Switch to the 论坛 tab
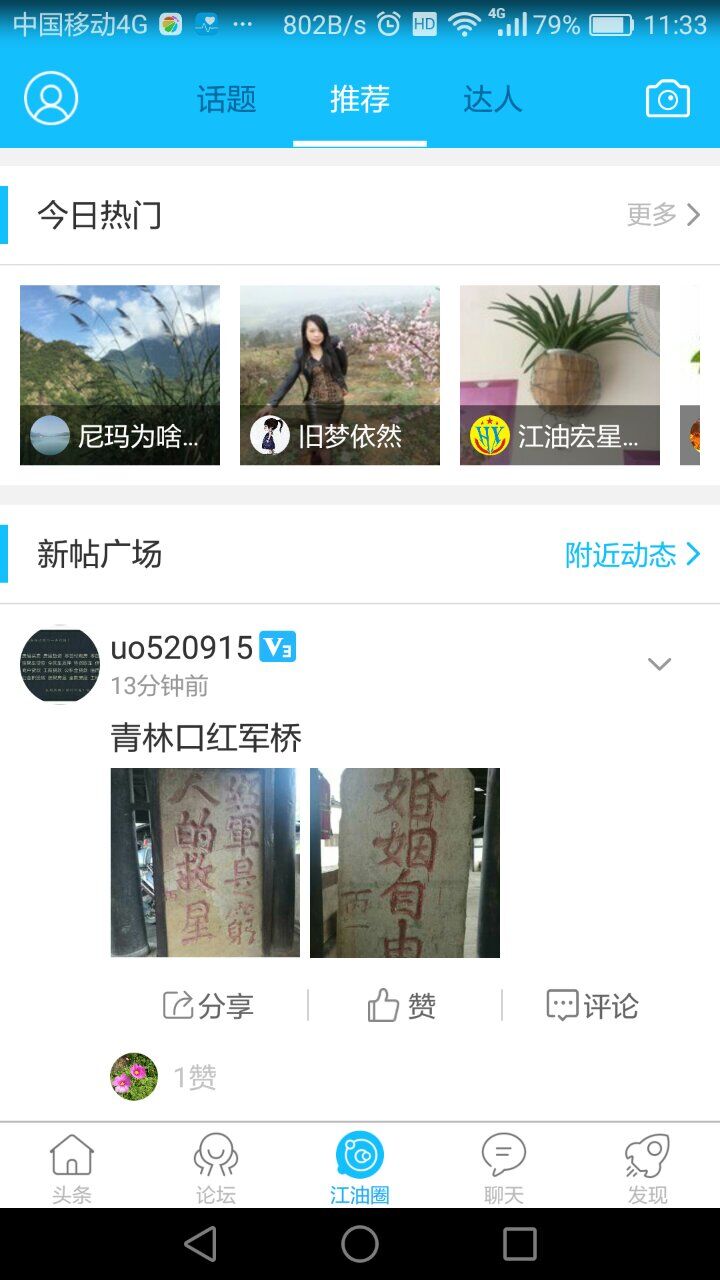This screenshot has width=720, height=1280. [x=216, y=1168]
